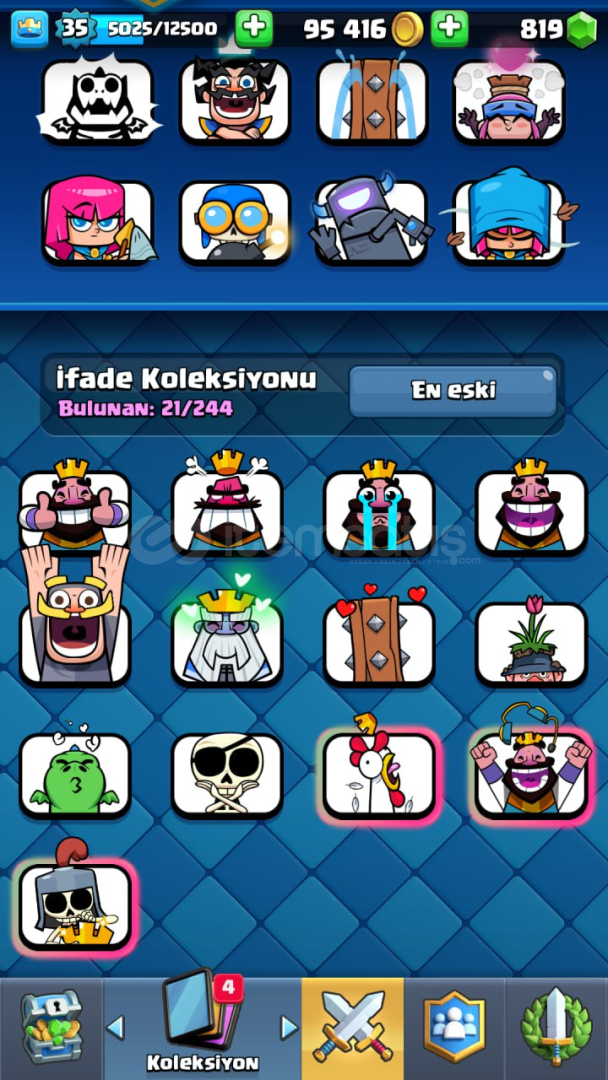Tap the Mini P.E.K.K.A deck emote
The image size is (608, 1080).
tap(372, 220)
